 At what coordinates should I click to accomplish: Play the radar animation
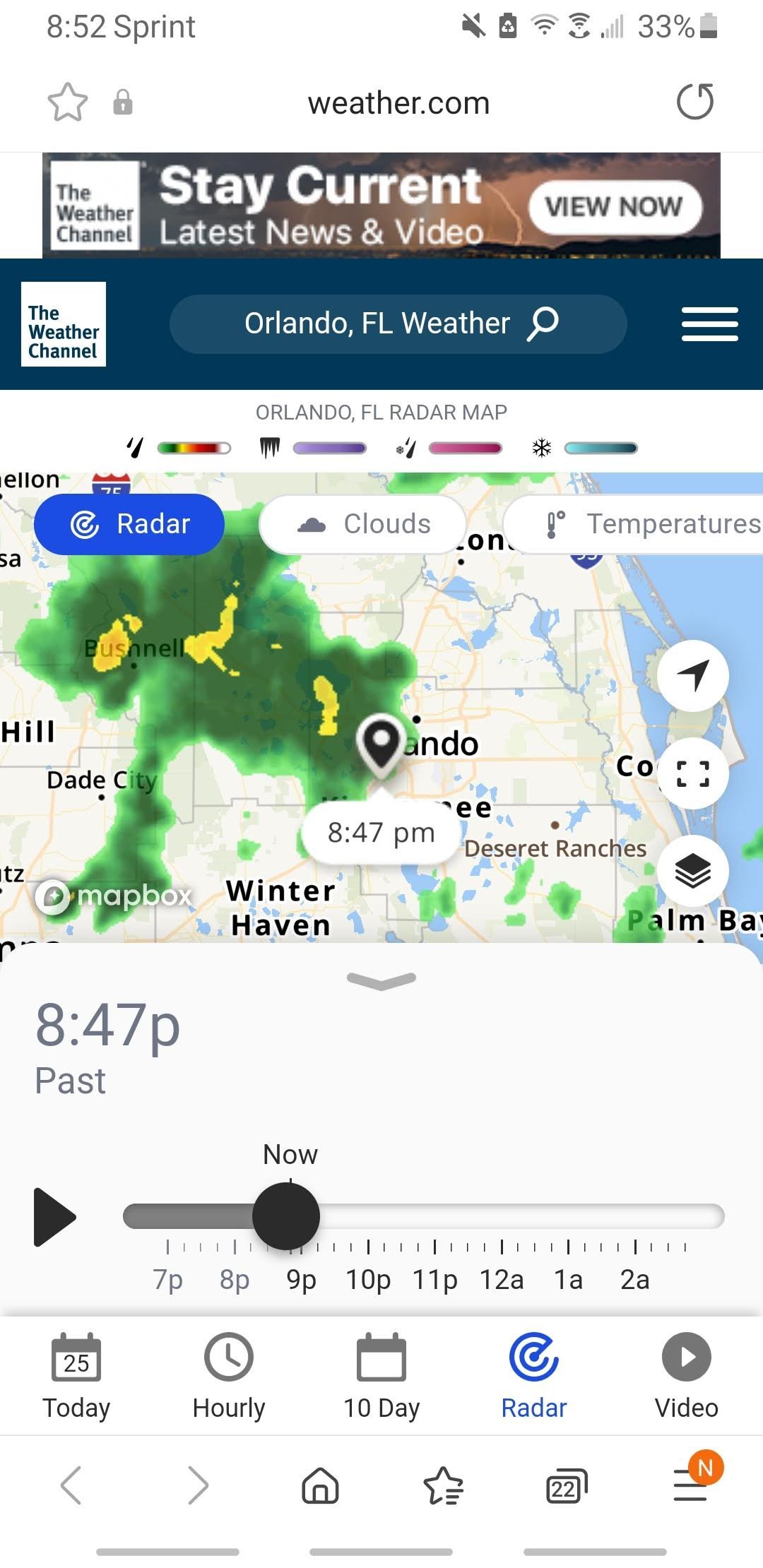pos(54,1217)
